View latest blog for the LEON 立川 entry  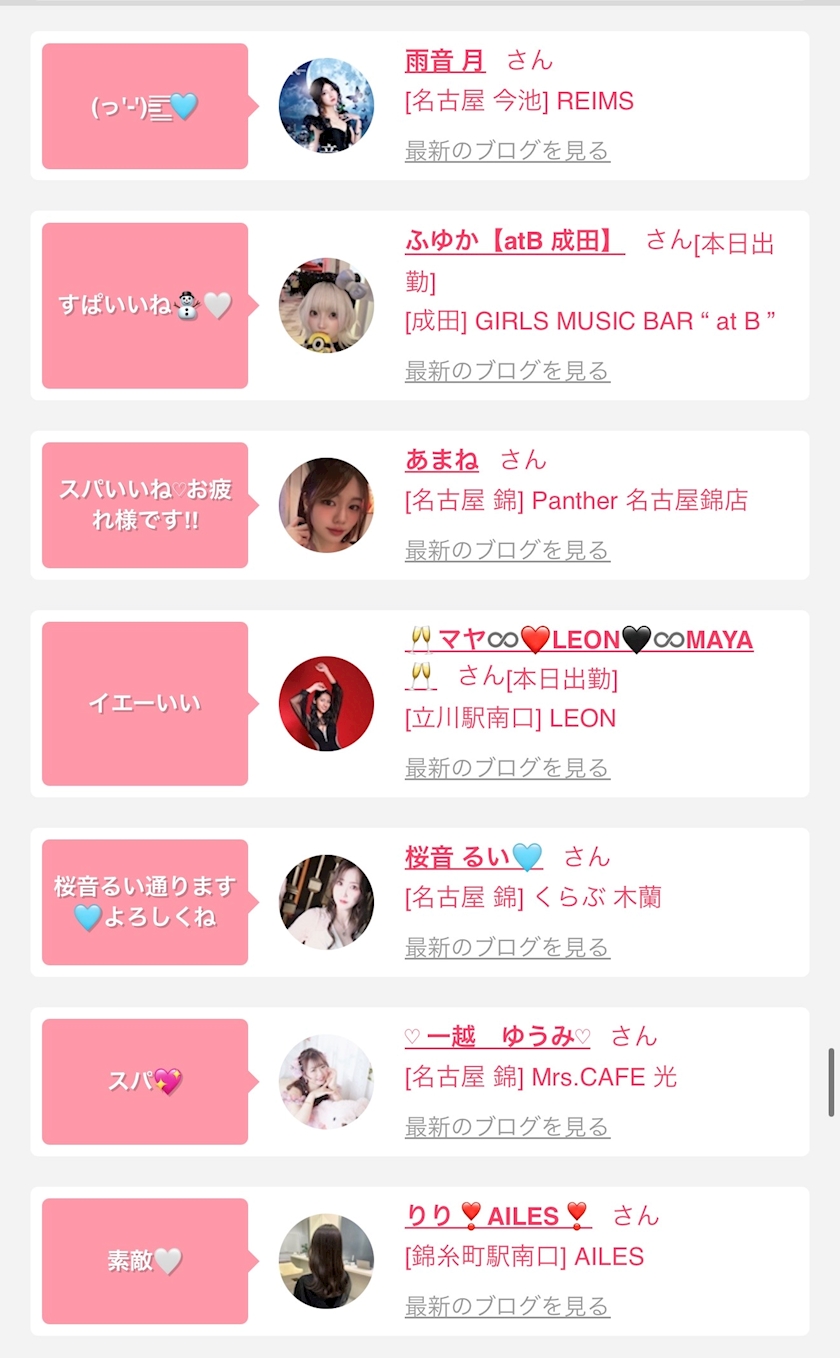[x=507, y=768]
